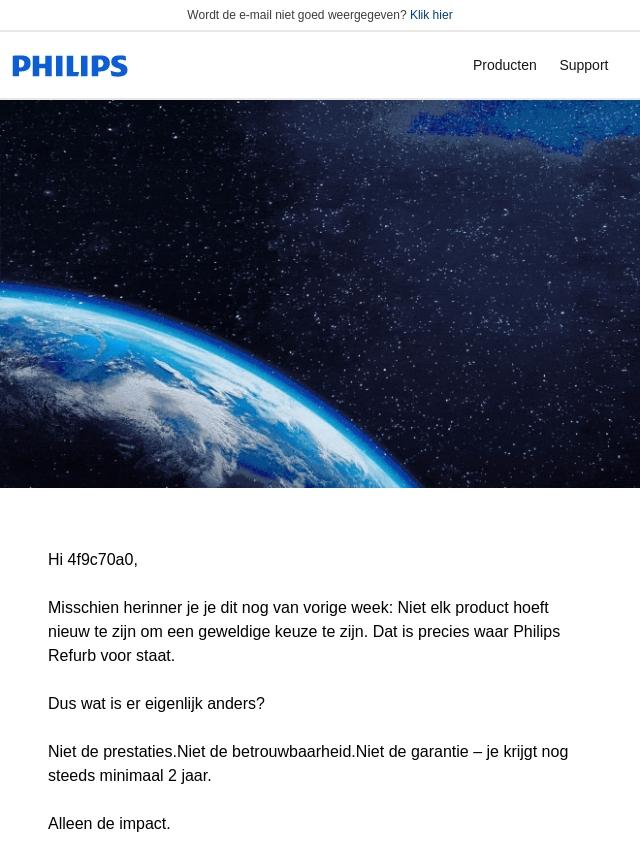
Task: Open the Producten link
Action: pyautogui.click(x=504, y=65)
